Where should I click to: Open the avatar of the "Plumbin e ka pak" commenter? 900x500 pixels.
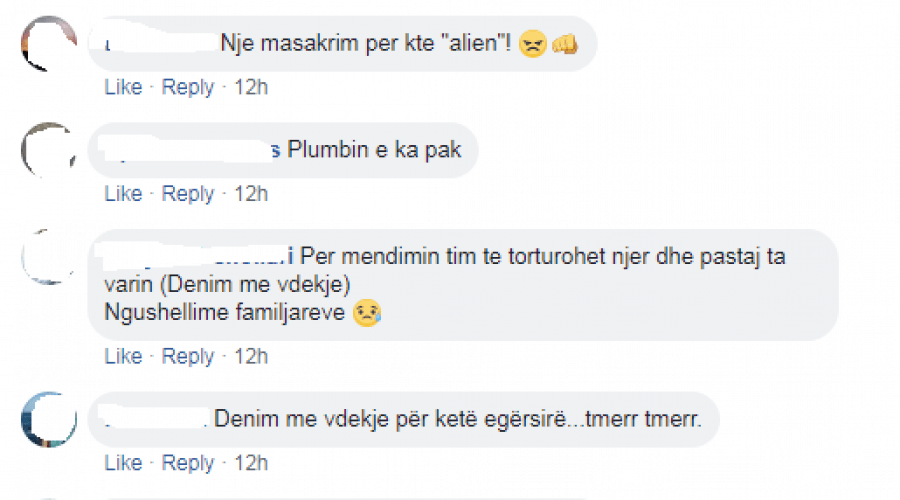(49, 150)
